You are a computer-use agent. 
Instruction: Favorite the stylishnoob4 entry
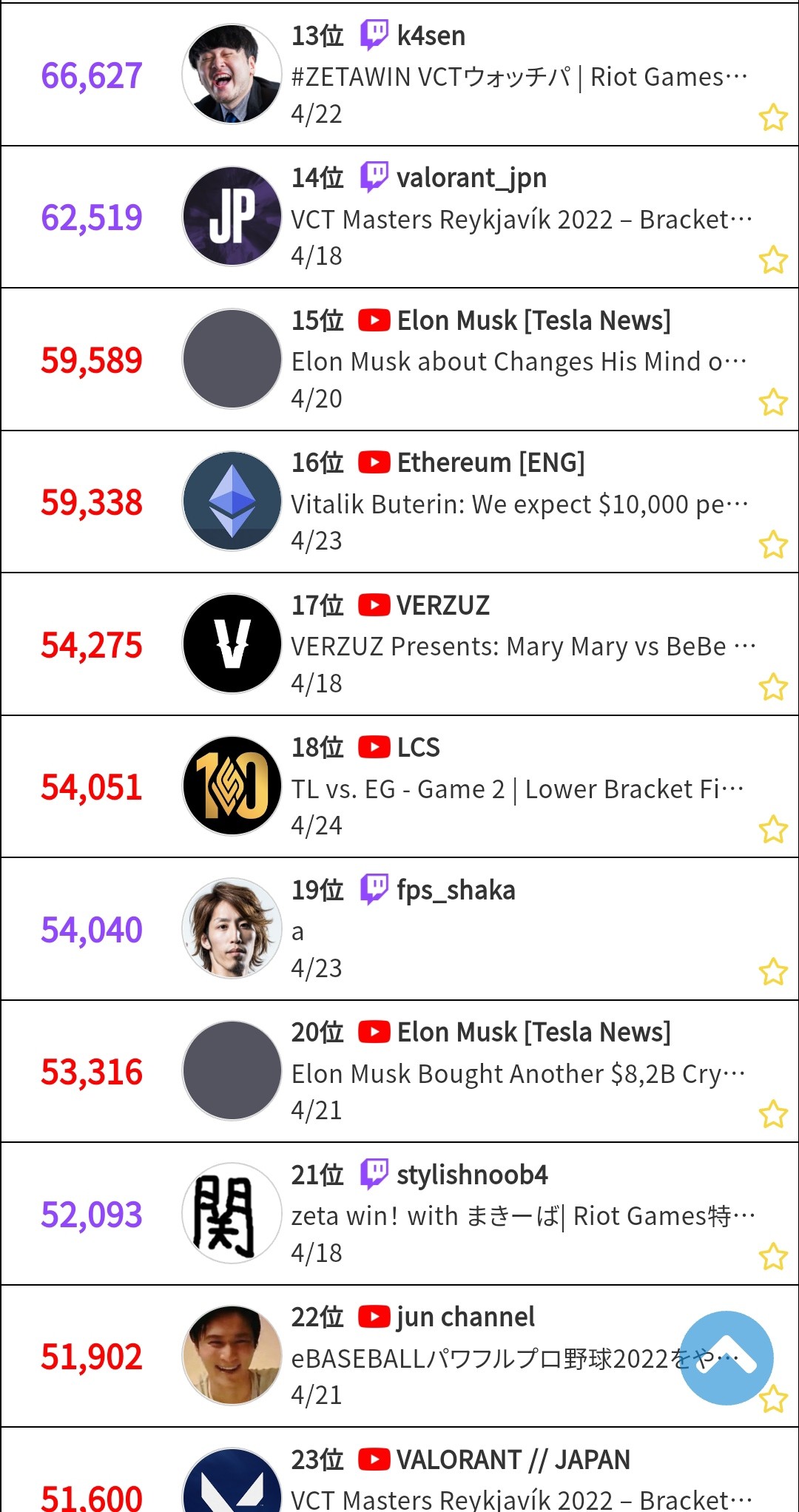pos(773,1257)
